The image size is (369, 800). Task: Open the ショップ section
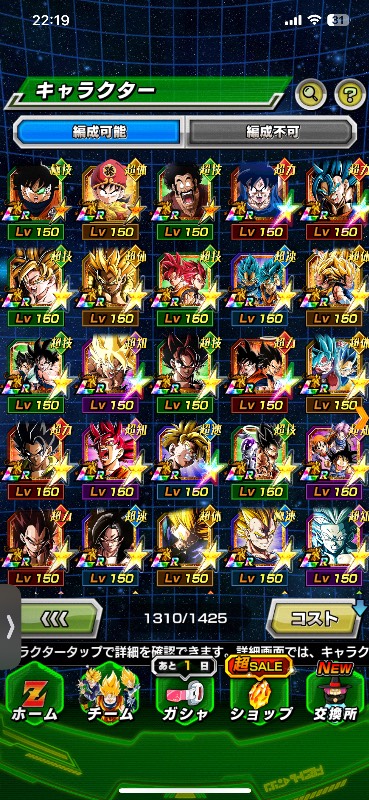[x=261, y=696]
